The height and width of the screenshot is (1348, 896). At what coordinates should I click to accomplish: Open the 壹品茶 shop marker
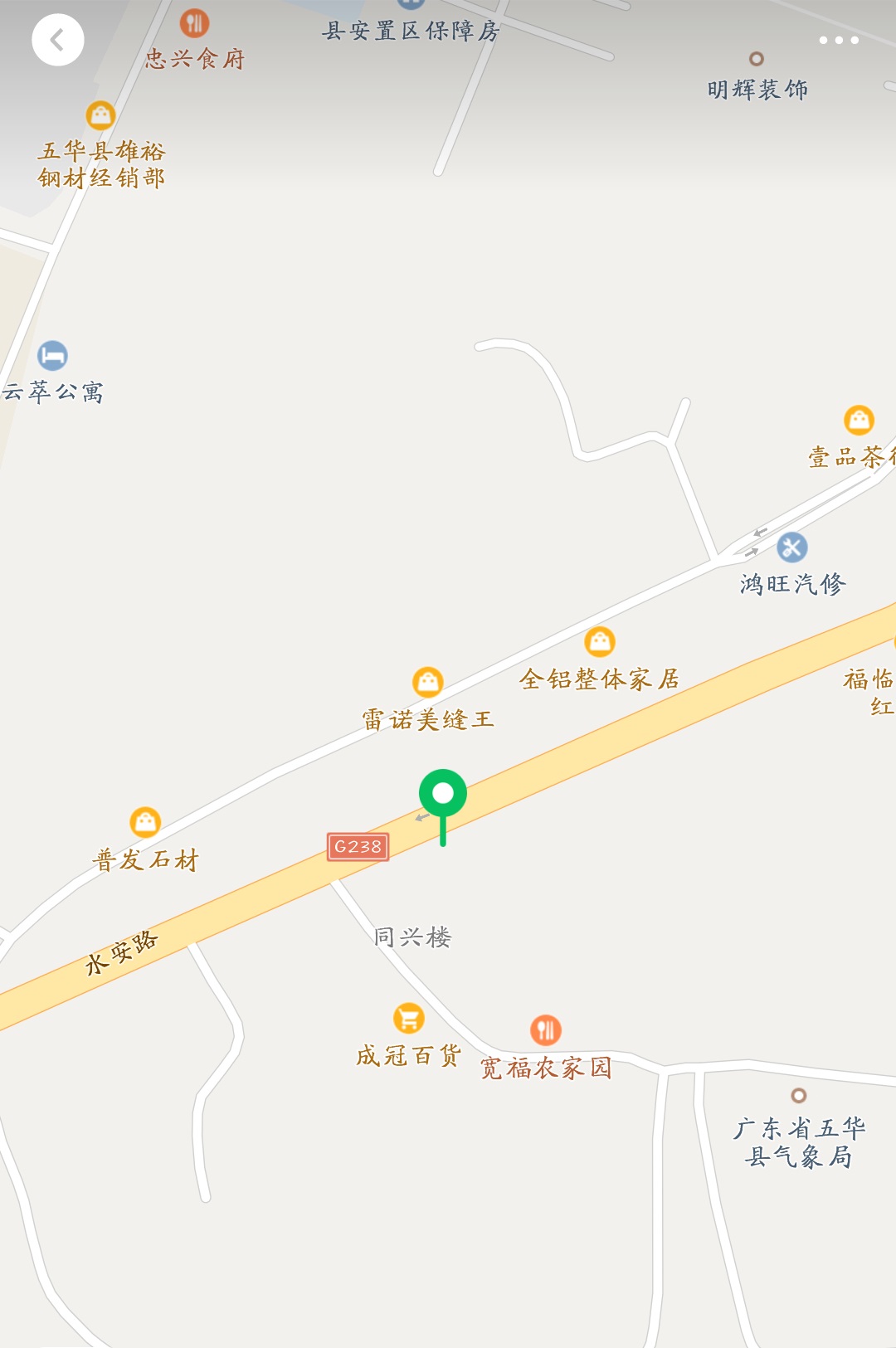(859, 421)
